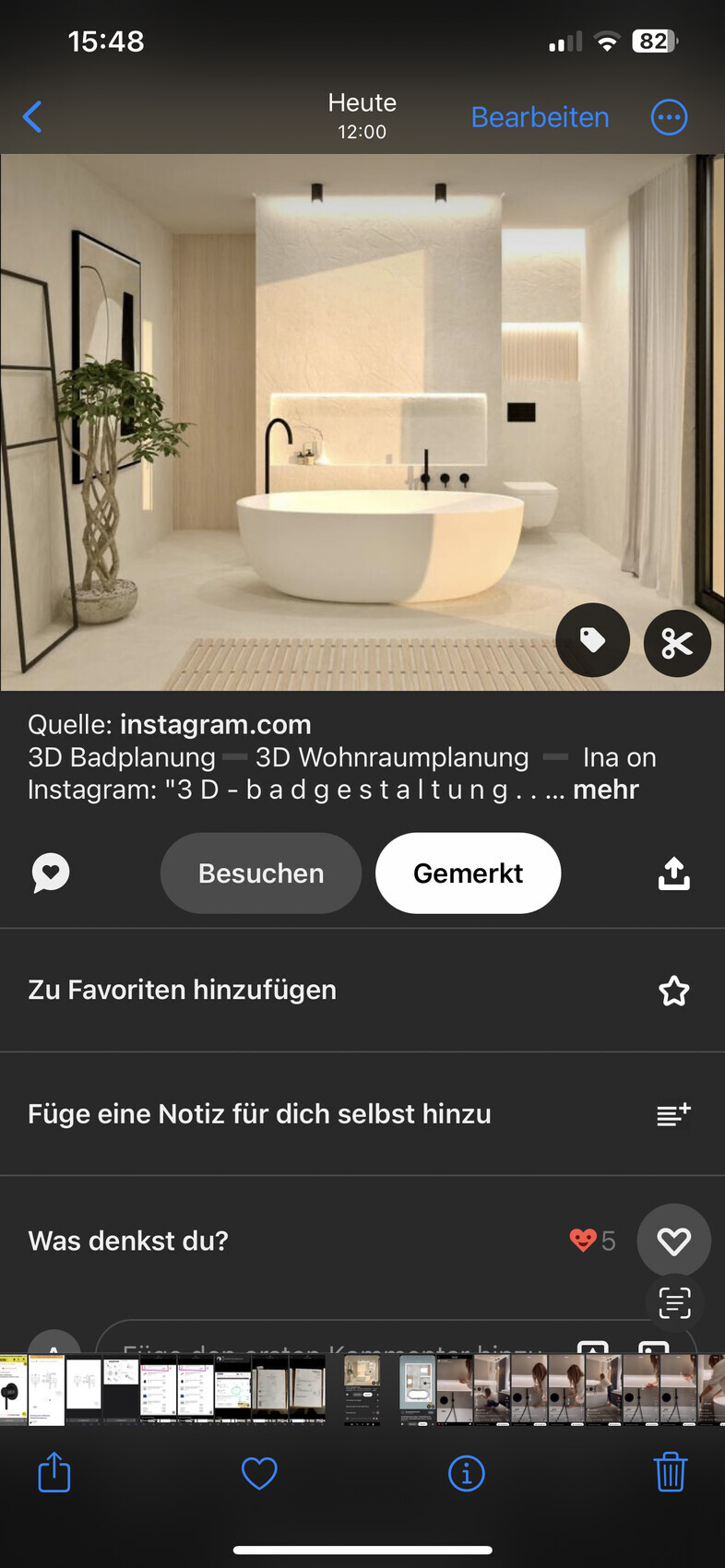Activate the Live Text scan icon
This screenshot has height=1568, width=725.
[674, 1302]
